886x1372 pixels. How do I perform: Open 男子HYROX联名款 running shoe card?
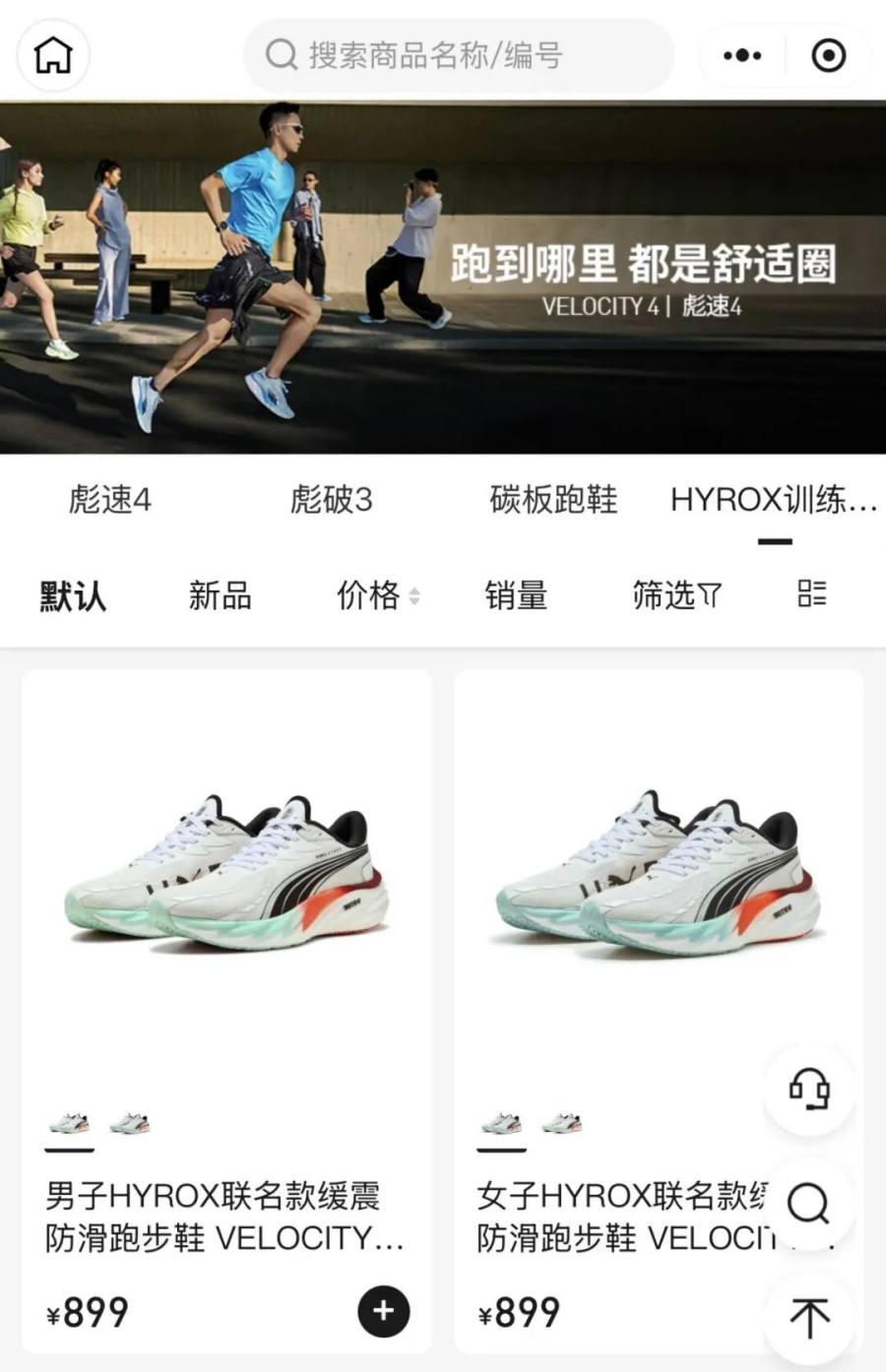[x=226, y=886]
